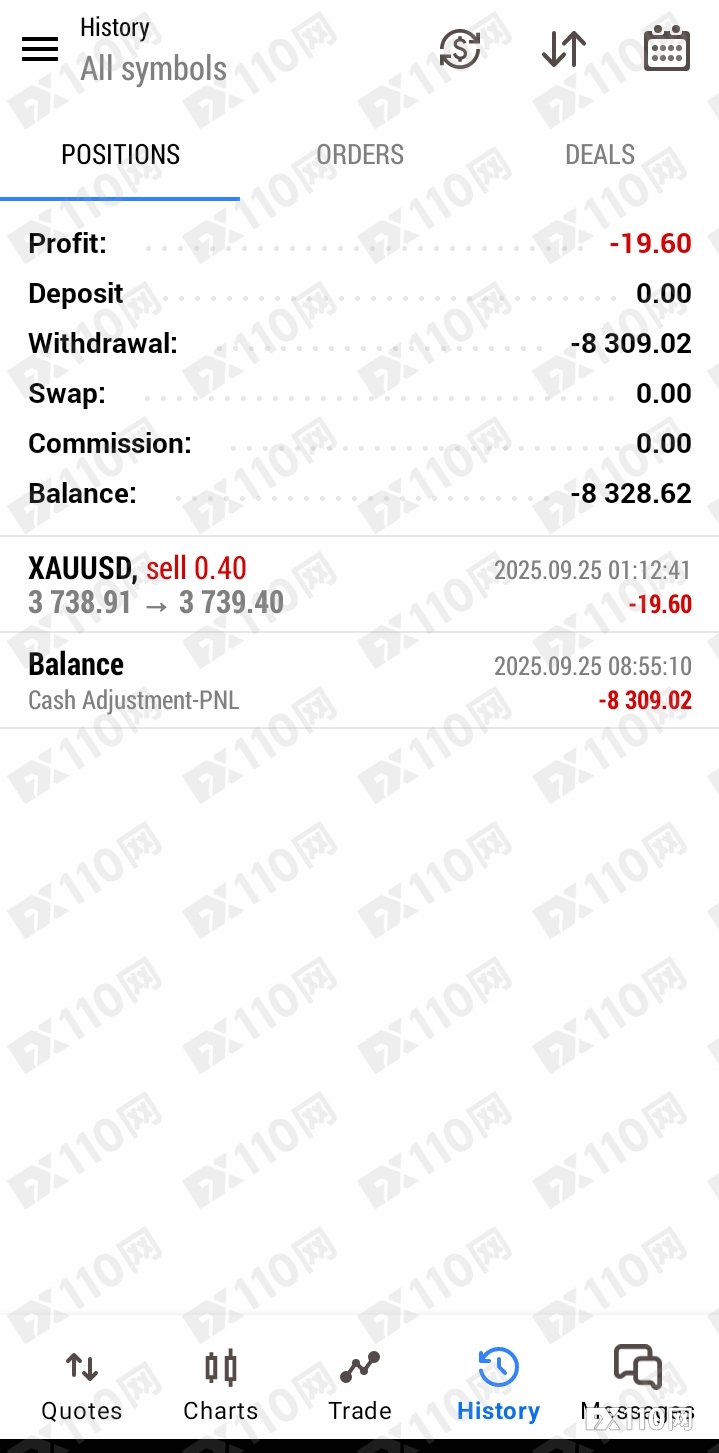719x1453 pixels.
Task: Open the Messages tab
Action: (x=637, y=1385)
